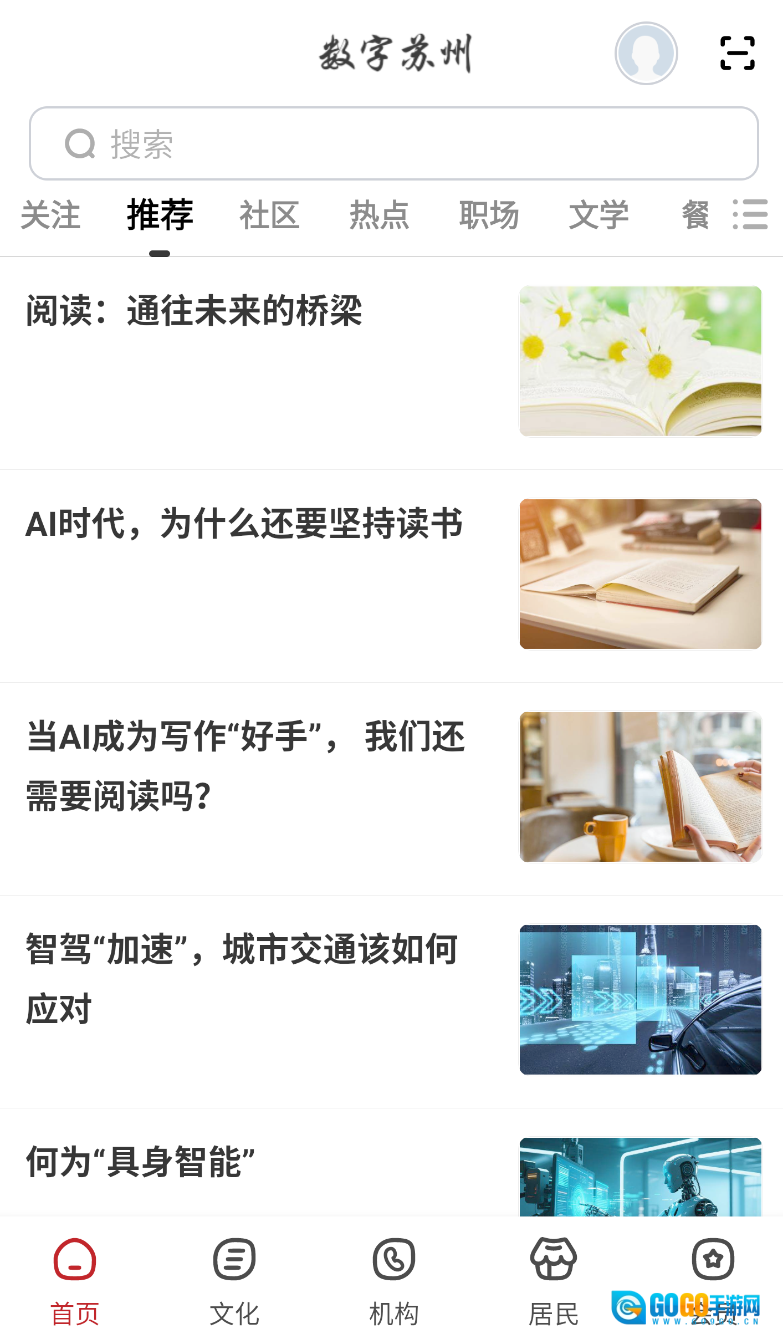Tap the 搜索 search box
This screenshot has height=1335, width=783.
coord(394,144)
